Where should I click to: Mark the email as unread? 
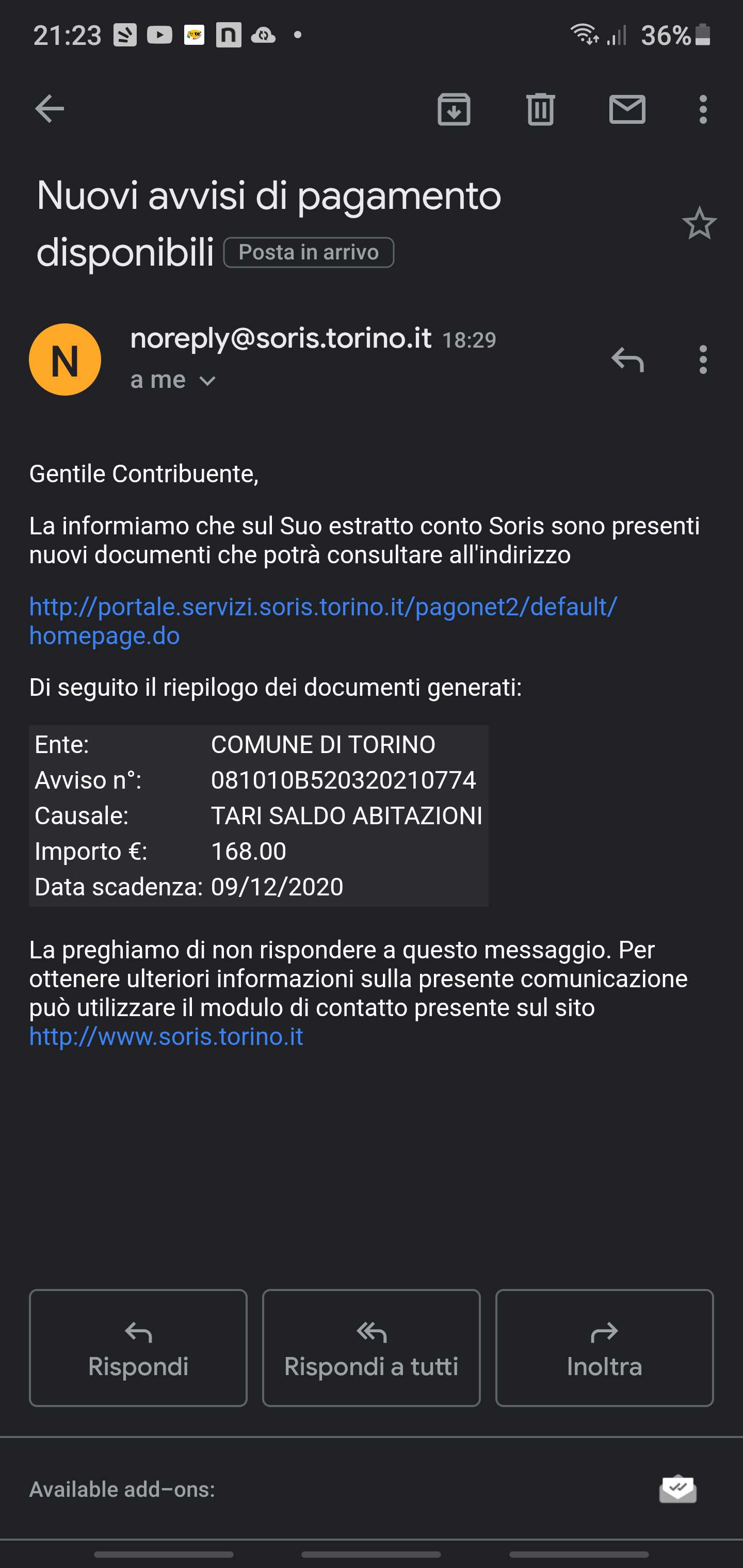pos(627,109)
